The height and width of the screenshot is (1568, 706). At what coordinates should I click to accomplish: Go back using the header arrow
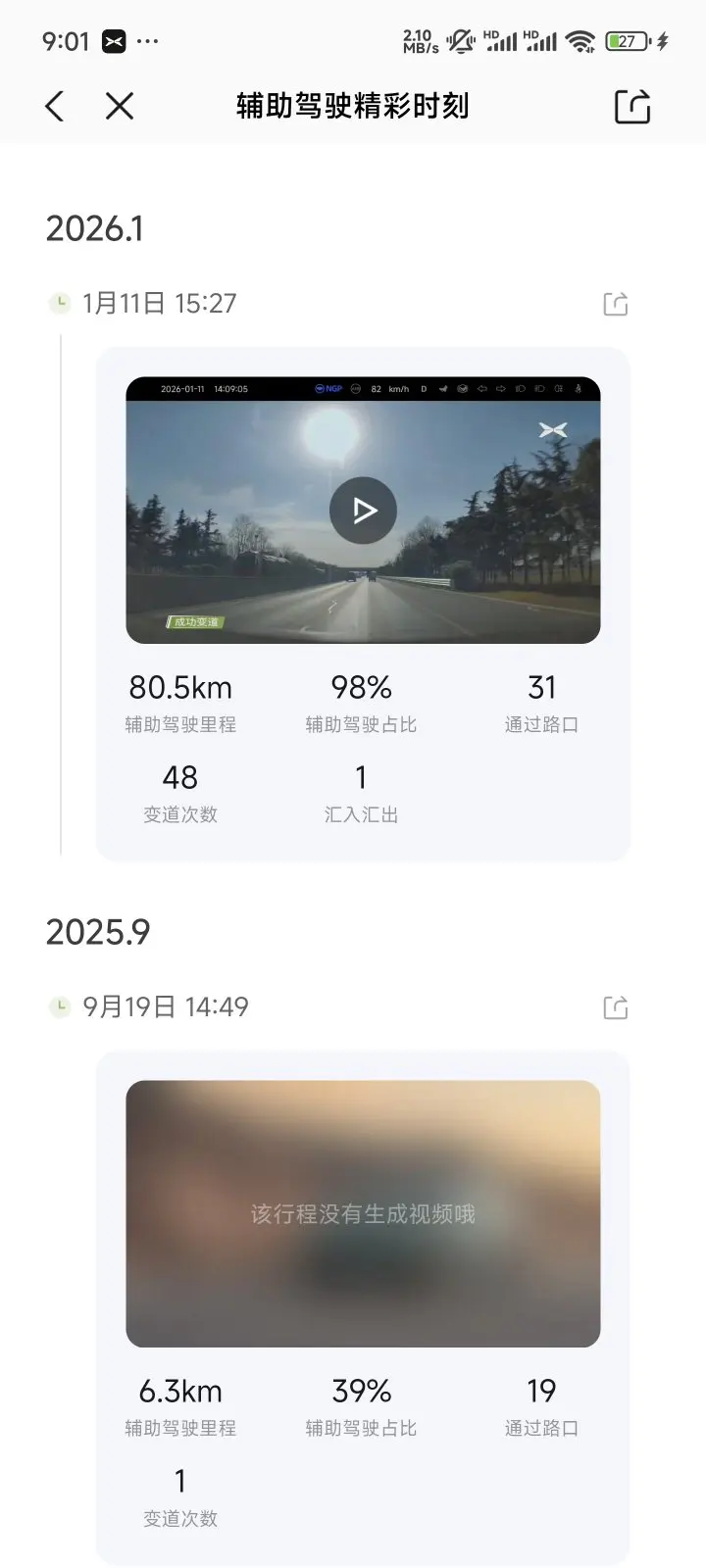pos(55,106)
